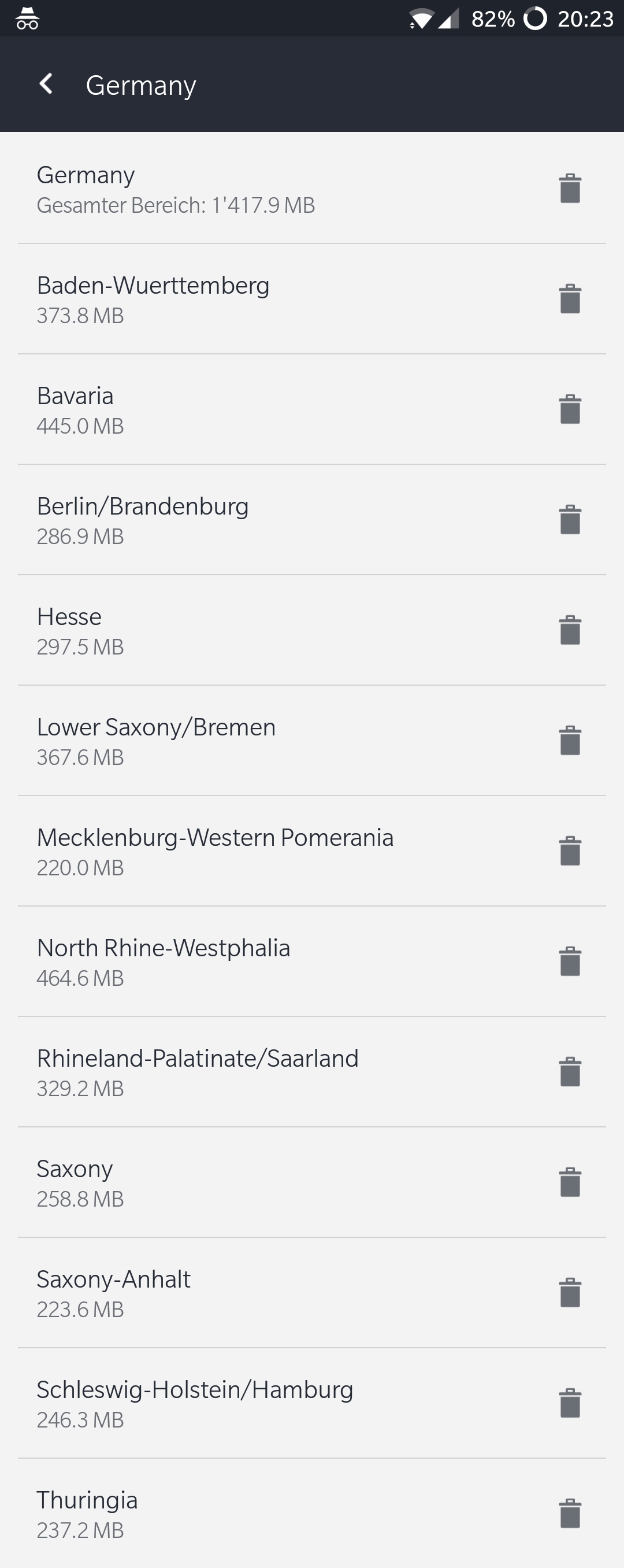Tap the trash icon for Saxony-Anhalt
The width and height of the screenshot is (624, 1568).
pos(570,1292)
